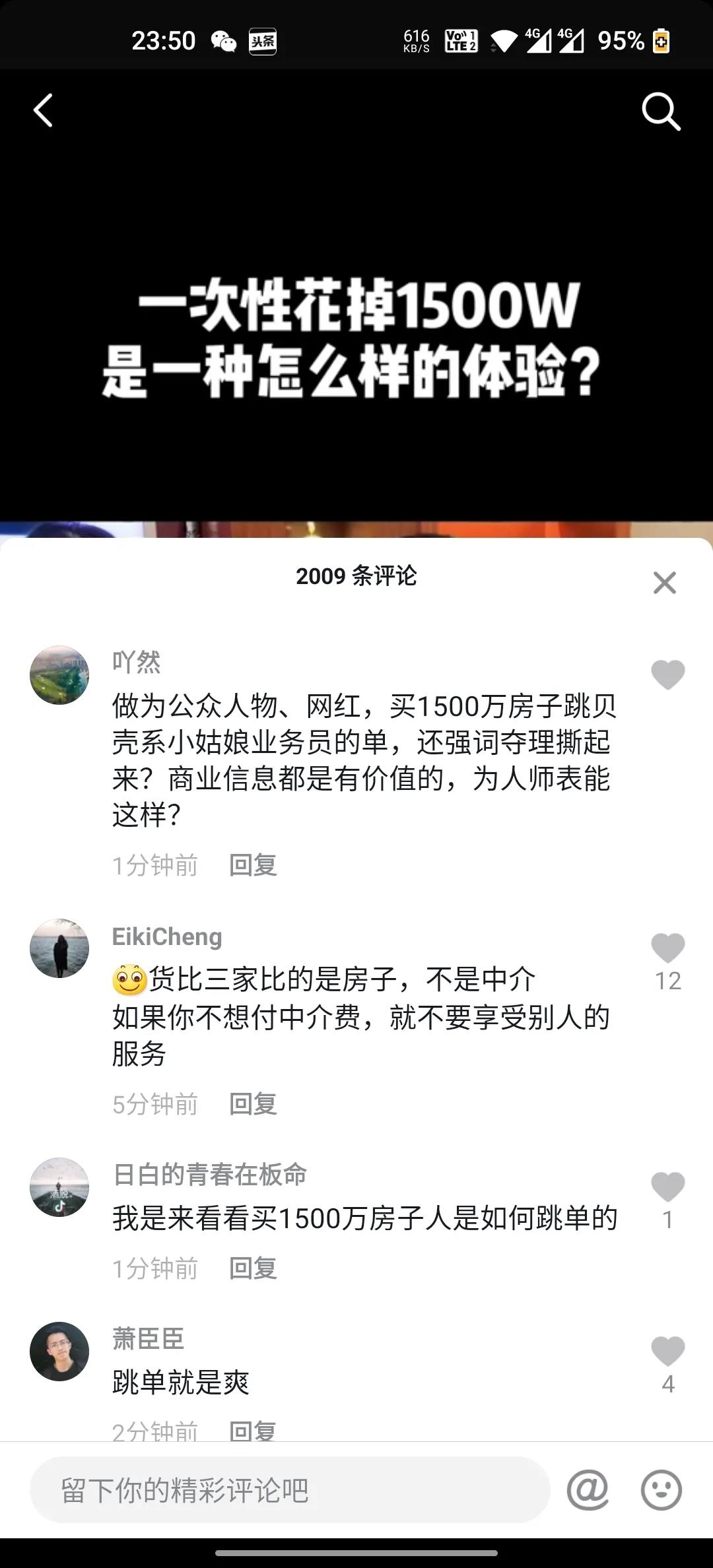Mention someone with the @ icon
The height and width of the screenshot is (1568, 713).
tap(588, 1490)
